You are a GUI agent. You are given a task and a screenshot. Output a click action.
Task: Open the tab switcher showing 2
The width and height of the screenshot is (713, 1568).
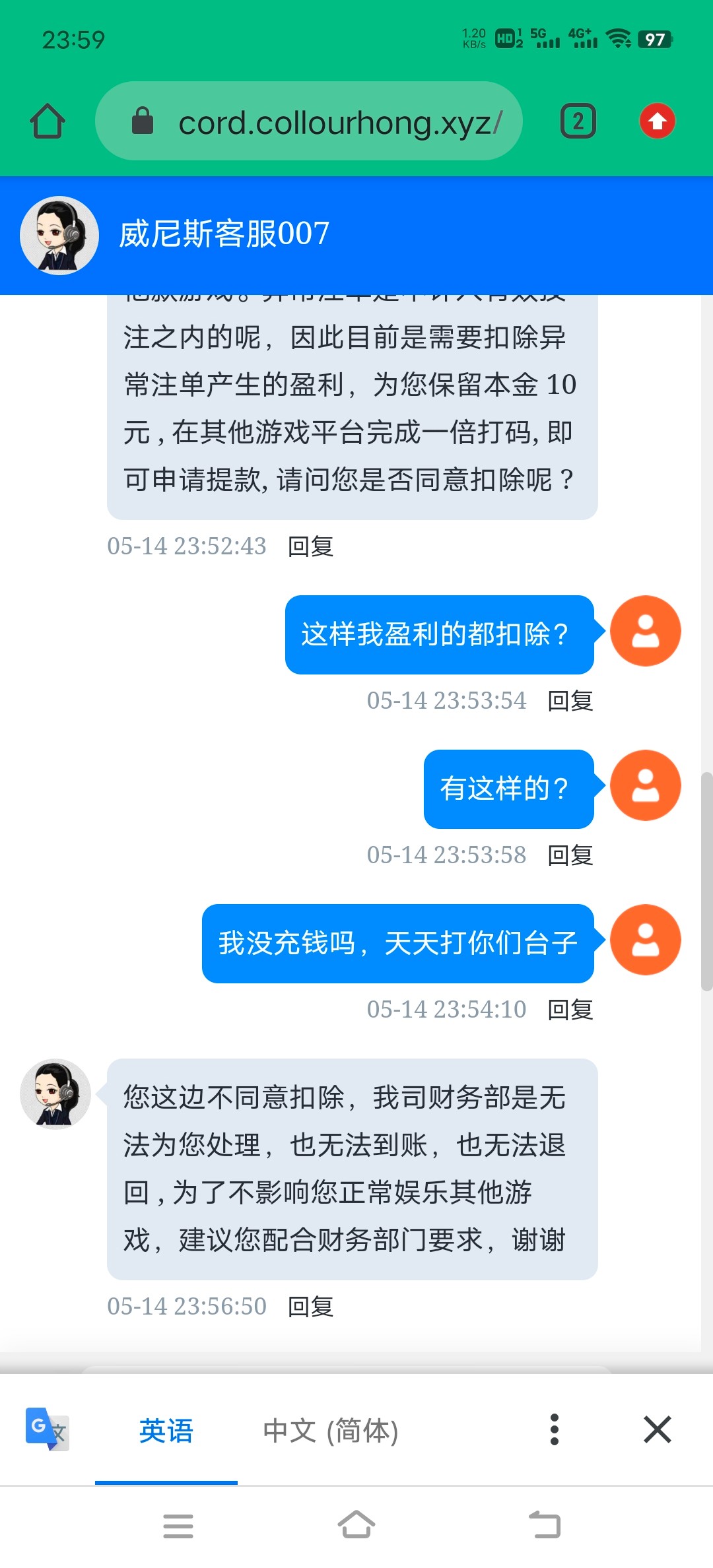click(578, 121)
